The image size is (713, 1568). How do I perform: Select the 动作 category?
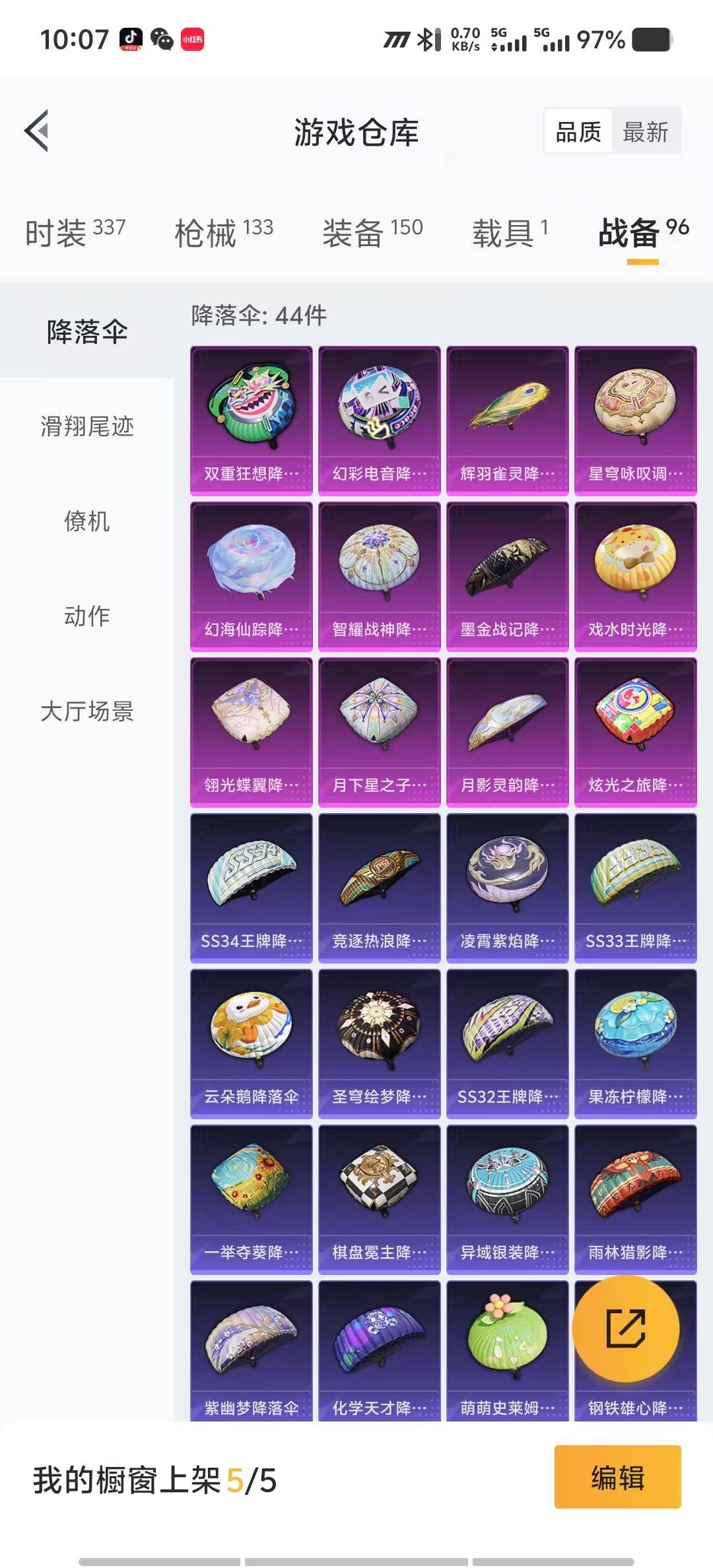click(x=87, y=616)
